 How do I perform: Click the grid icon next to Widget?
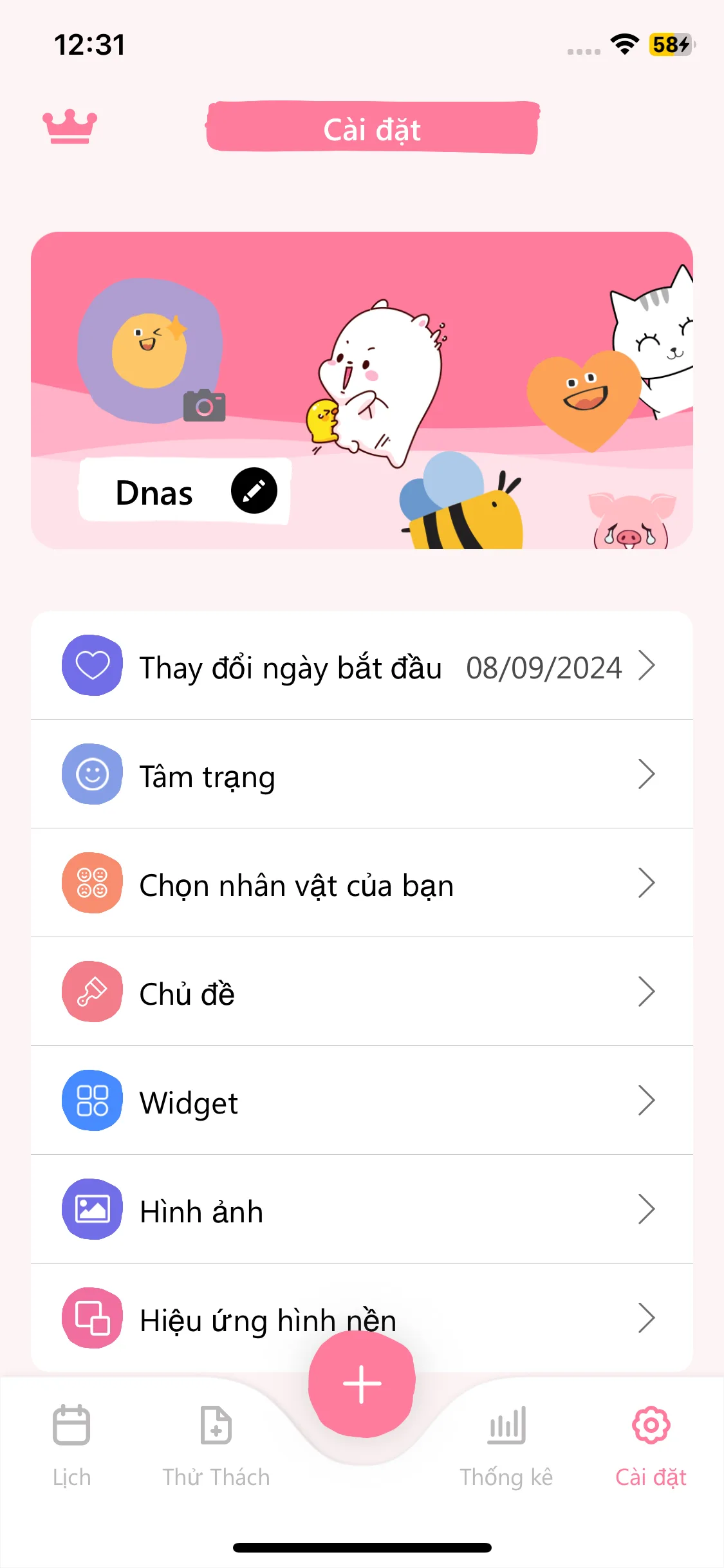click(91, 1101)
